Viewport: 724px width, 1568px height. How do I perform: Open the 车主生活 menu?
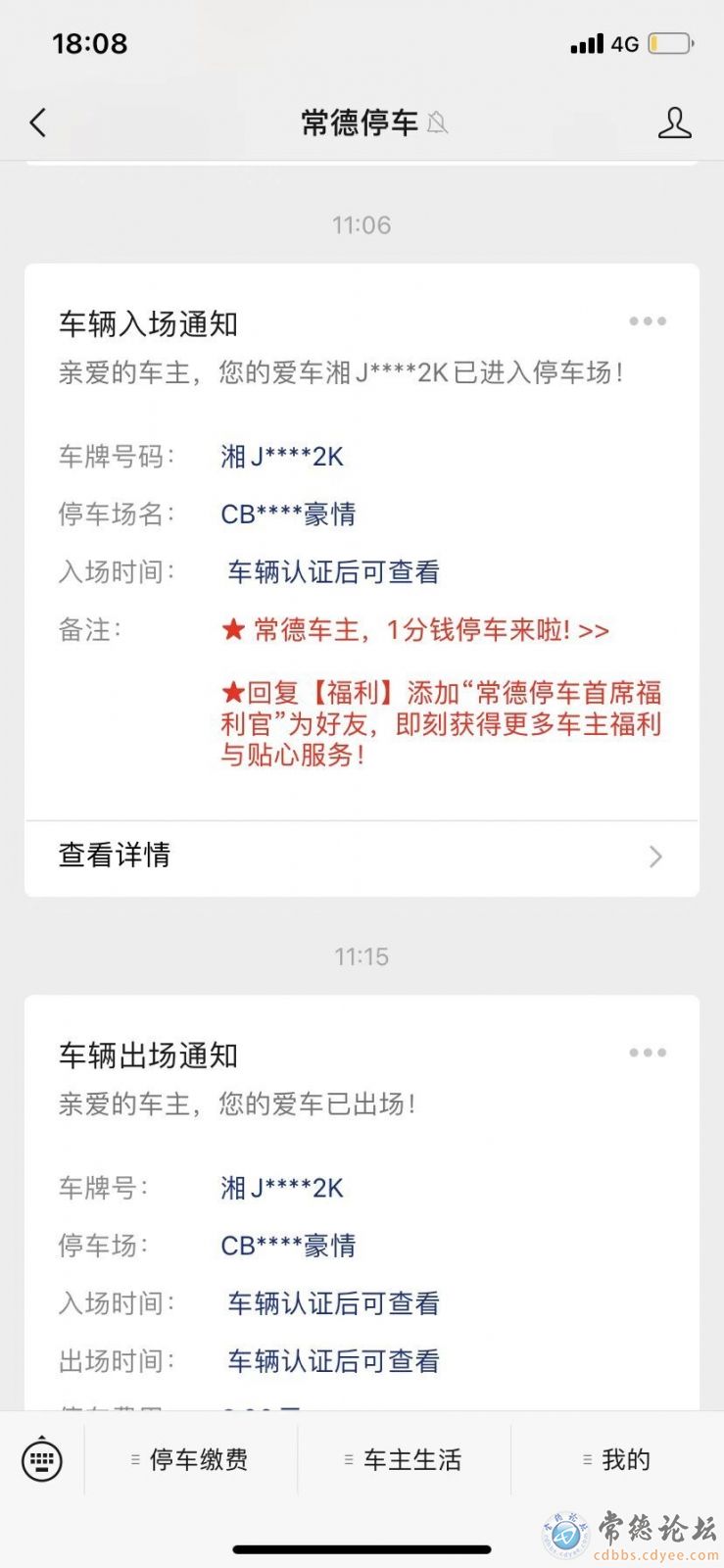coord(404,1460)
